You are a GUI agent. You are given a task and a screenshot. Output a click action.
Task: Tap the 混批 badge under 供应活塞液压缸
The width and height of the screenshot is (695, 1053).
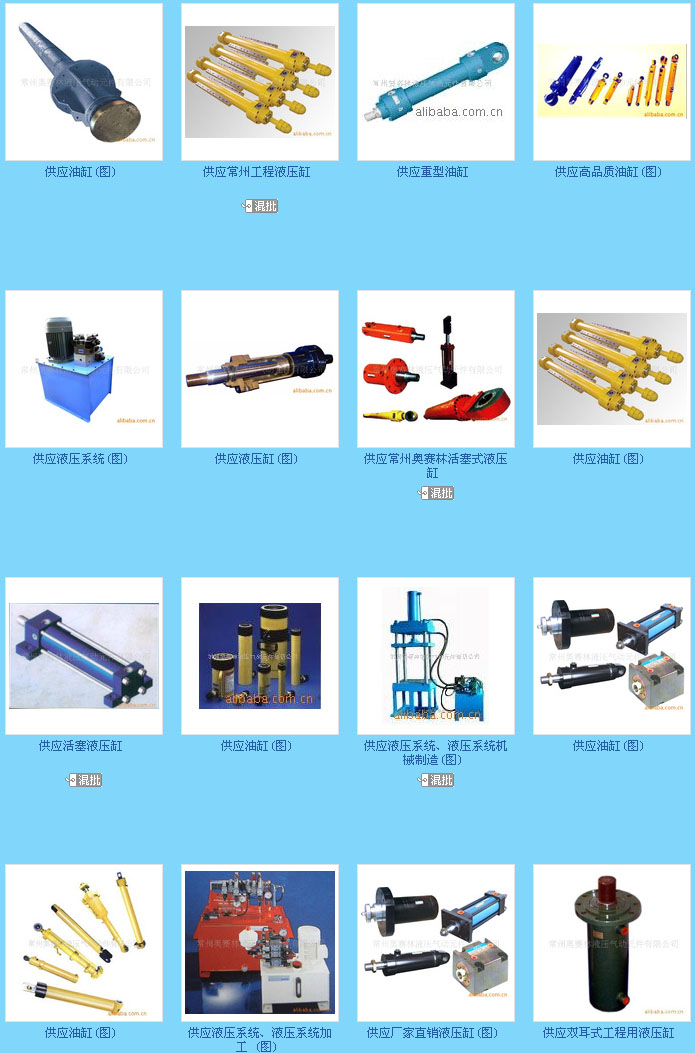coord(84,780)
